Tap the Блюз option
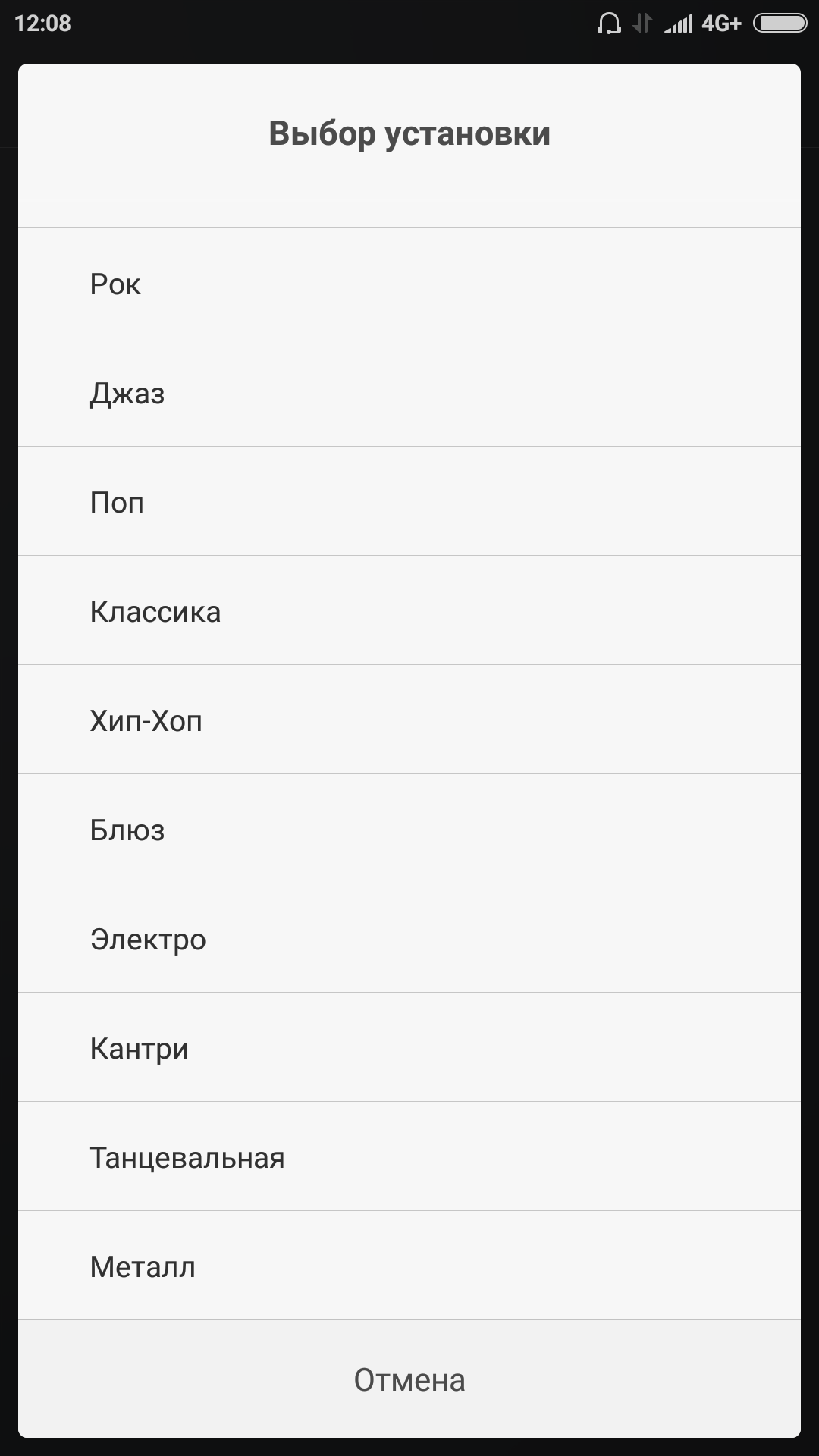The image size is (819, 1456). point(409,829)
